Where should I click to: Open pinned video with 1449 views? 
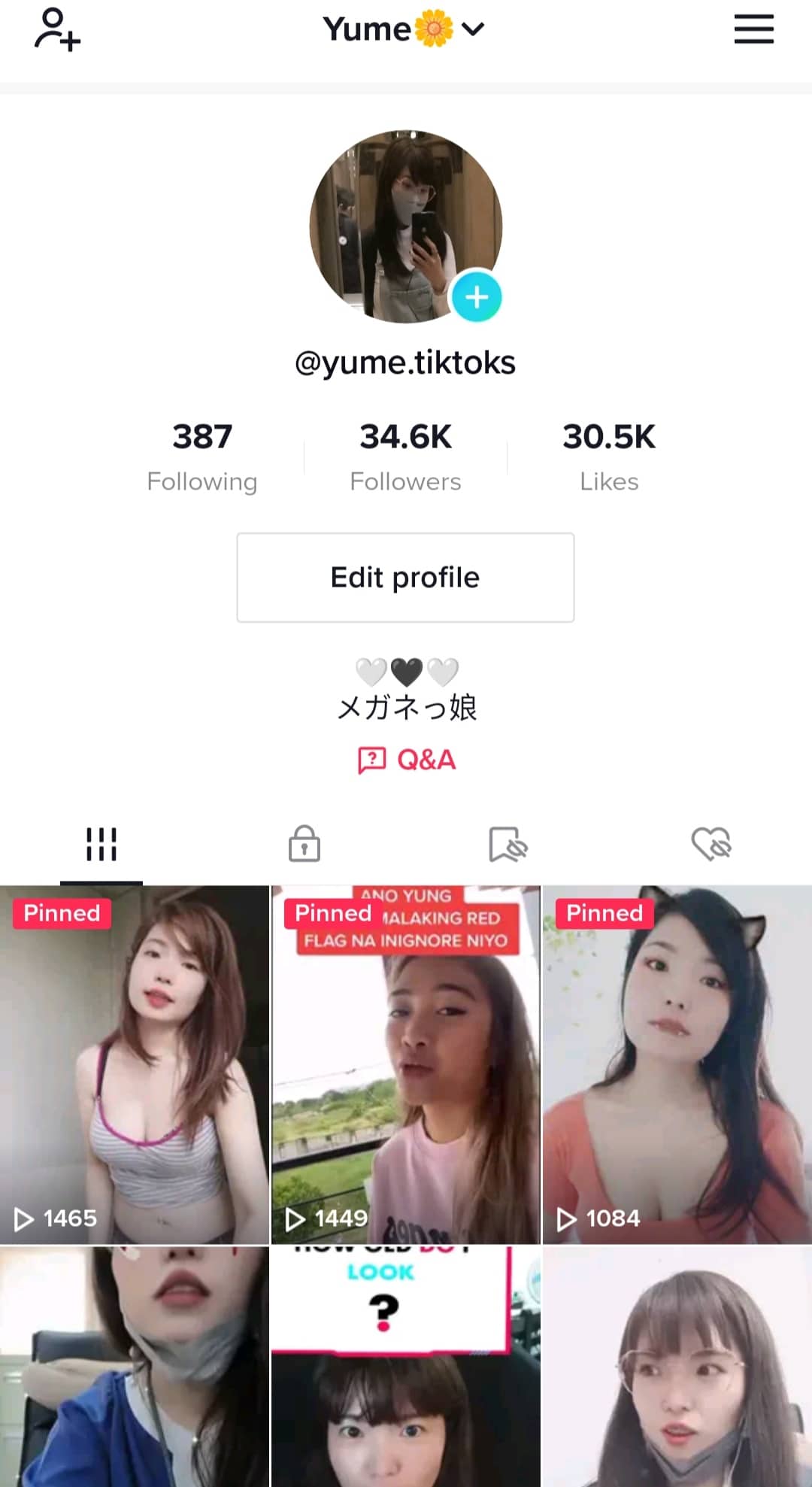405,1064
